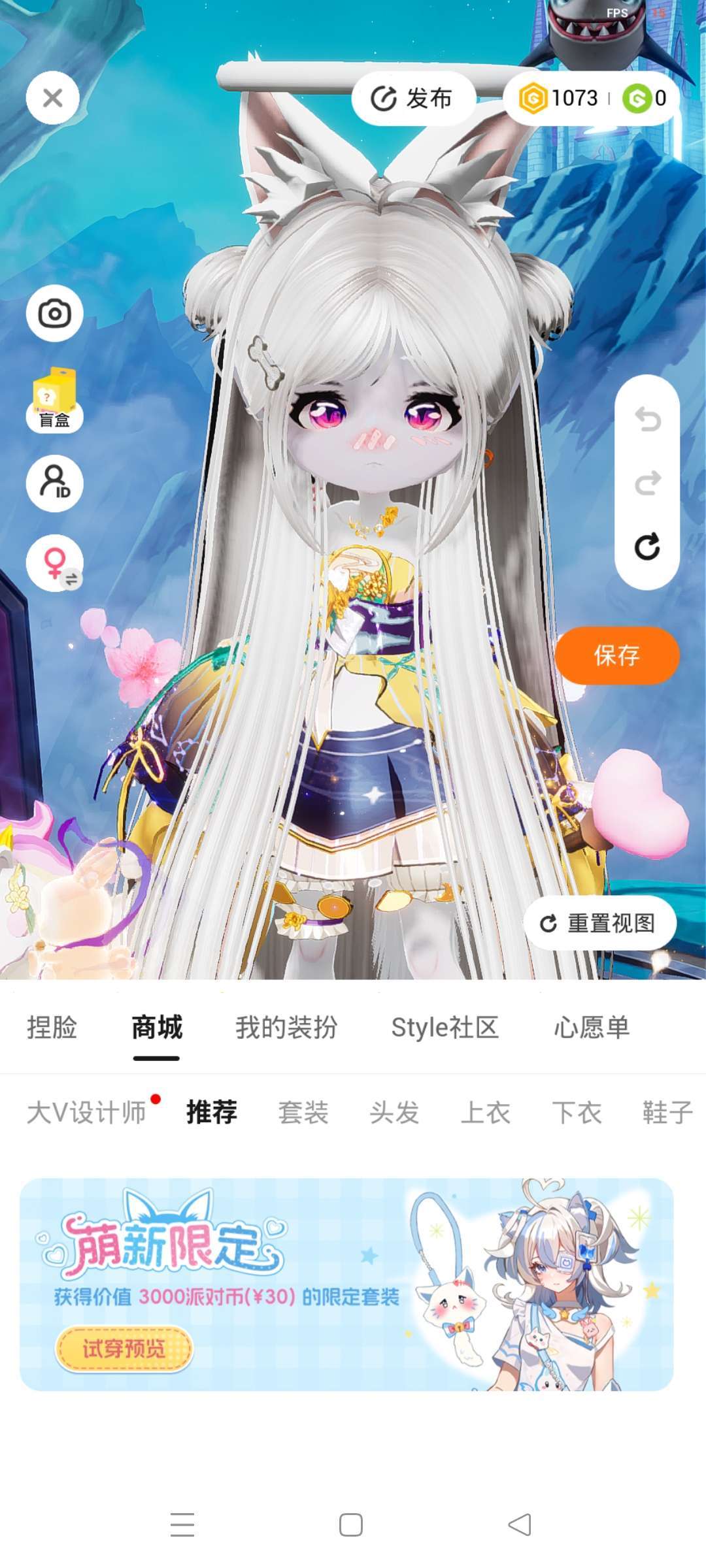
Task: Tap 试穿预览 on the 萌新限定 banner
Action: click(124, 1348)
